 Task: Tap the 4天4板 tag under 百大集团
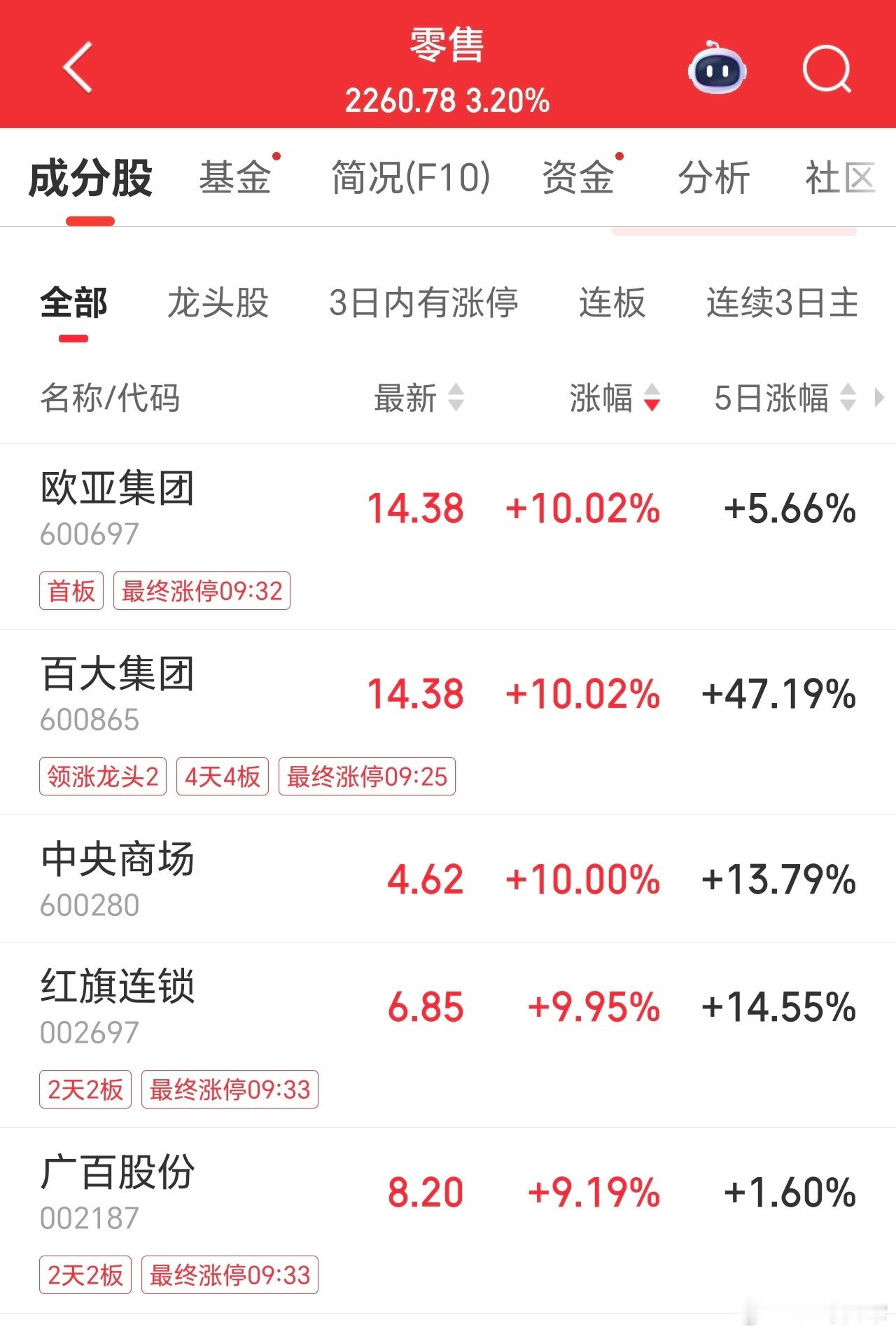222,776
